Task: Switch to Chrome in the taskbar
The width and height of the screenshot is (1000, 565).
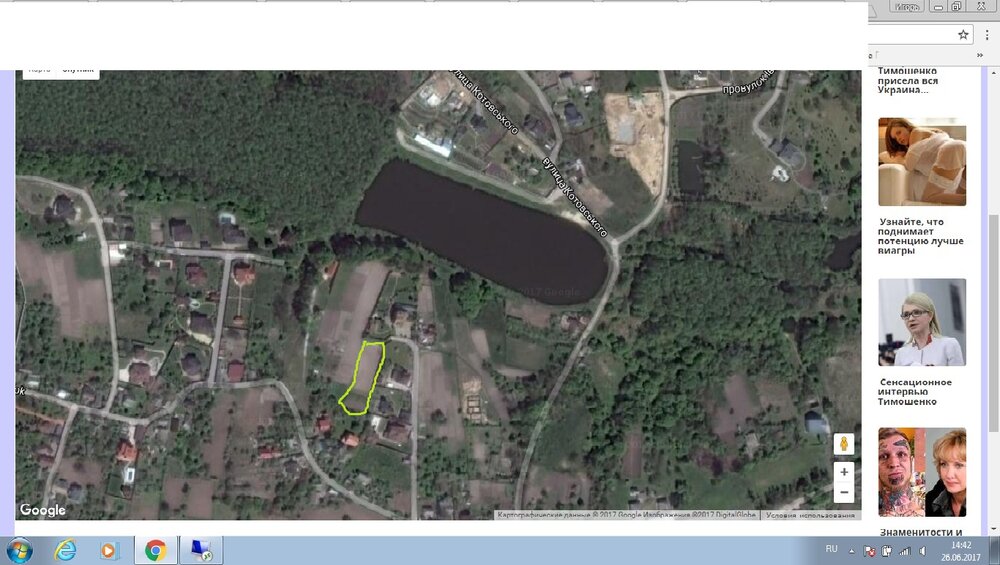Action: tap(155, 550)
